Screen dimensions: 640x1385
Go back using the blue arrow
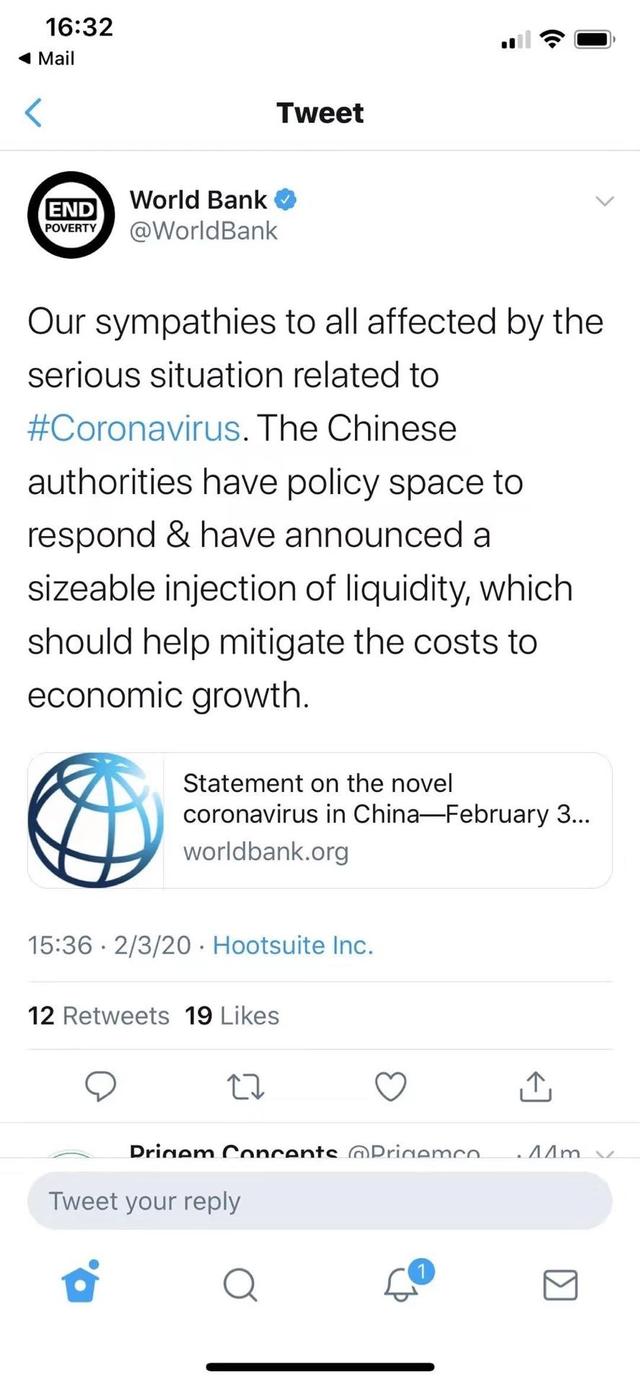point(33,113)
